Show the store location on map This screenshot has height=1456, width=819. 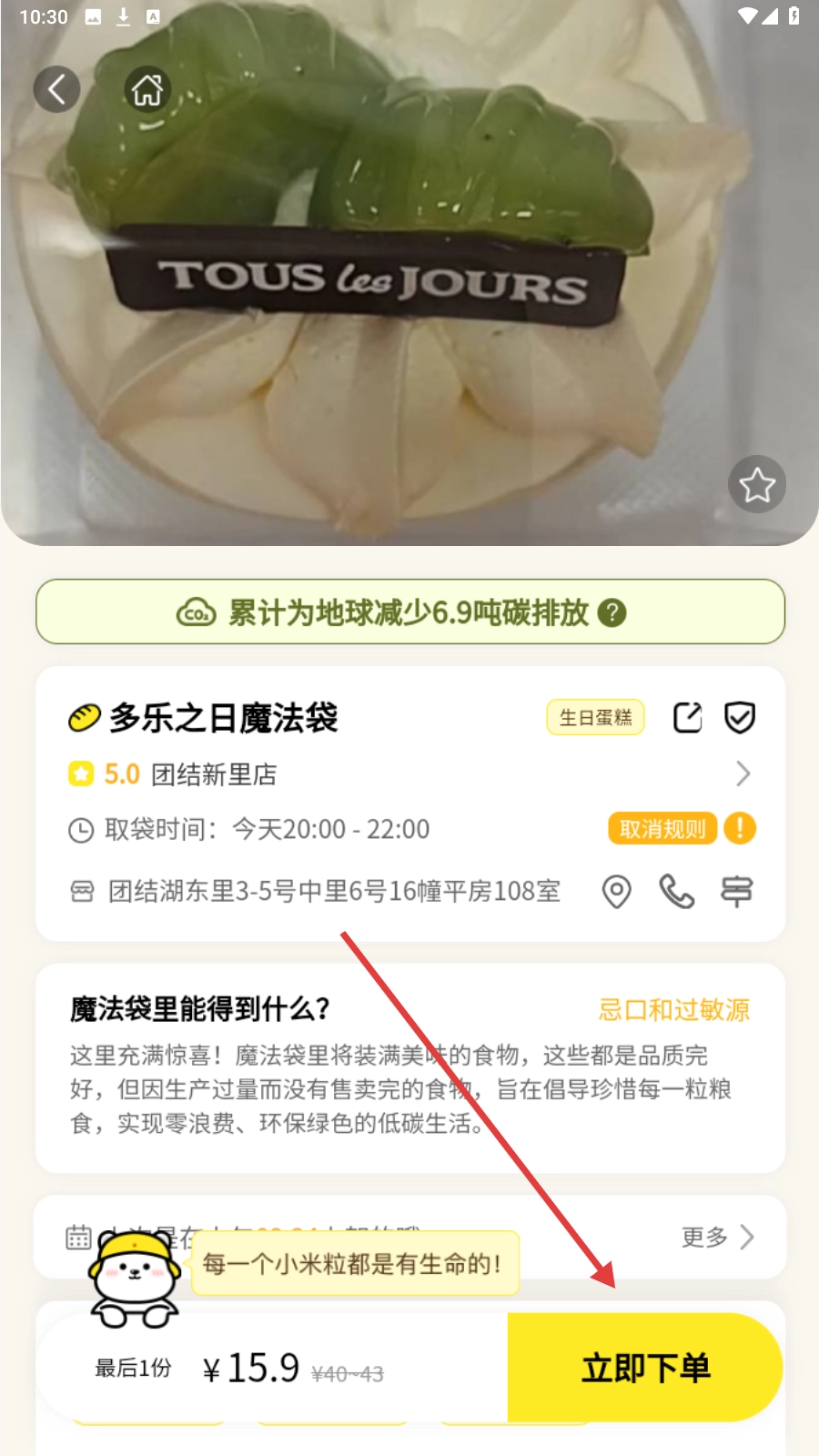617,892
